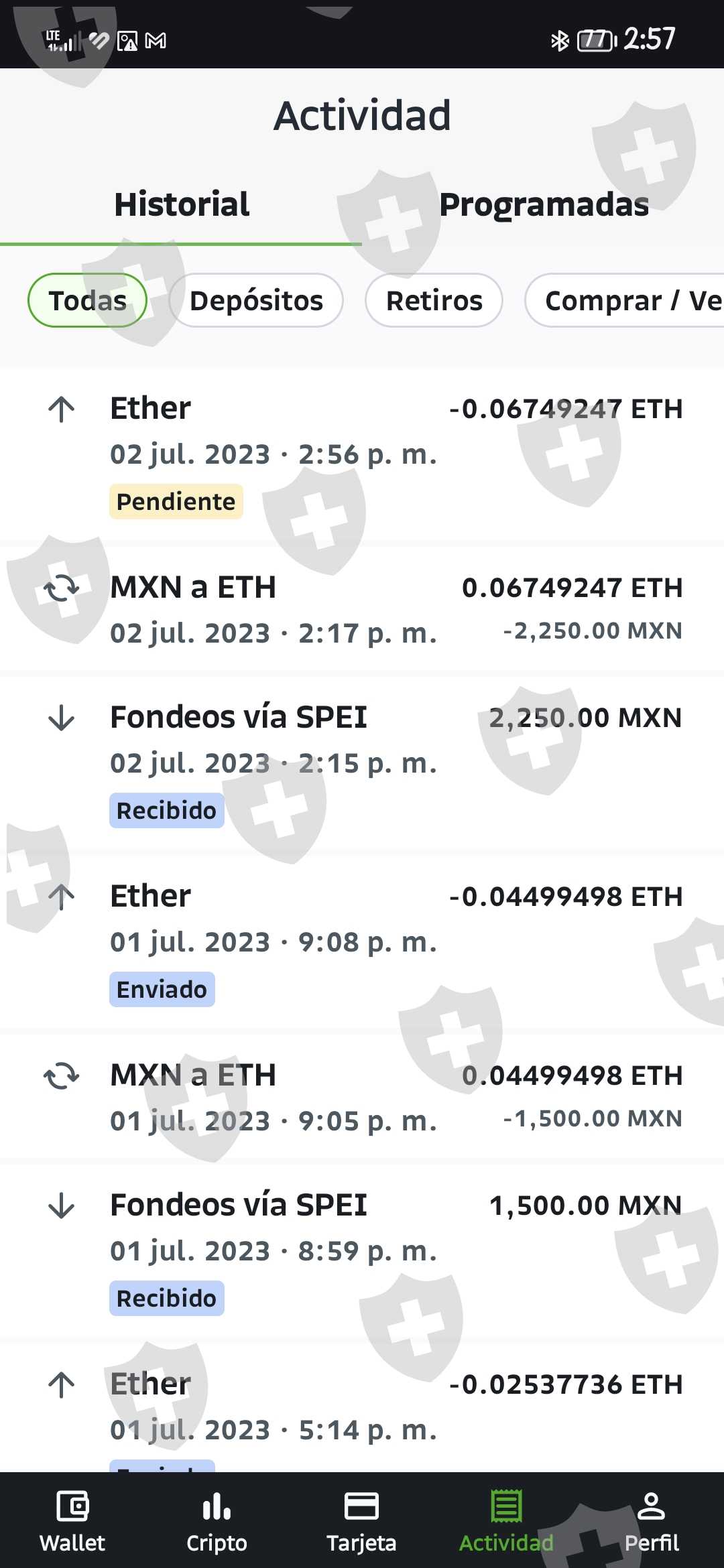The image size is (724, 1568).
Task: Switch to the Historial tab
Action: [x=182, y=204]
